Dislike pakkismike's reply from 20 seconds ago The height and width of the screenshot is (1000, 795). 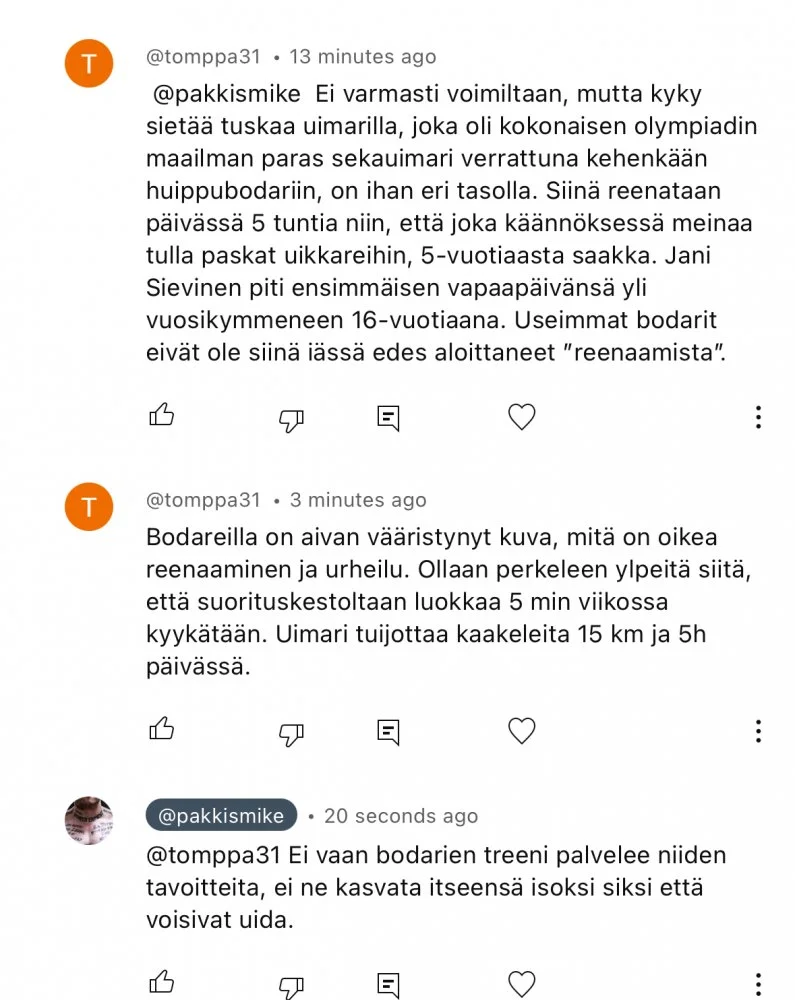click(x=290, y=984)
